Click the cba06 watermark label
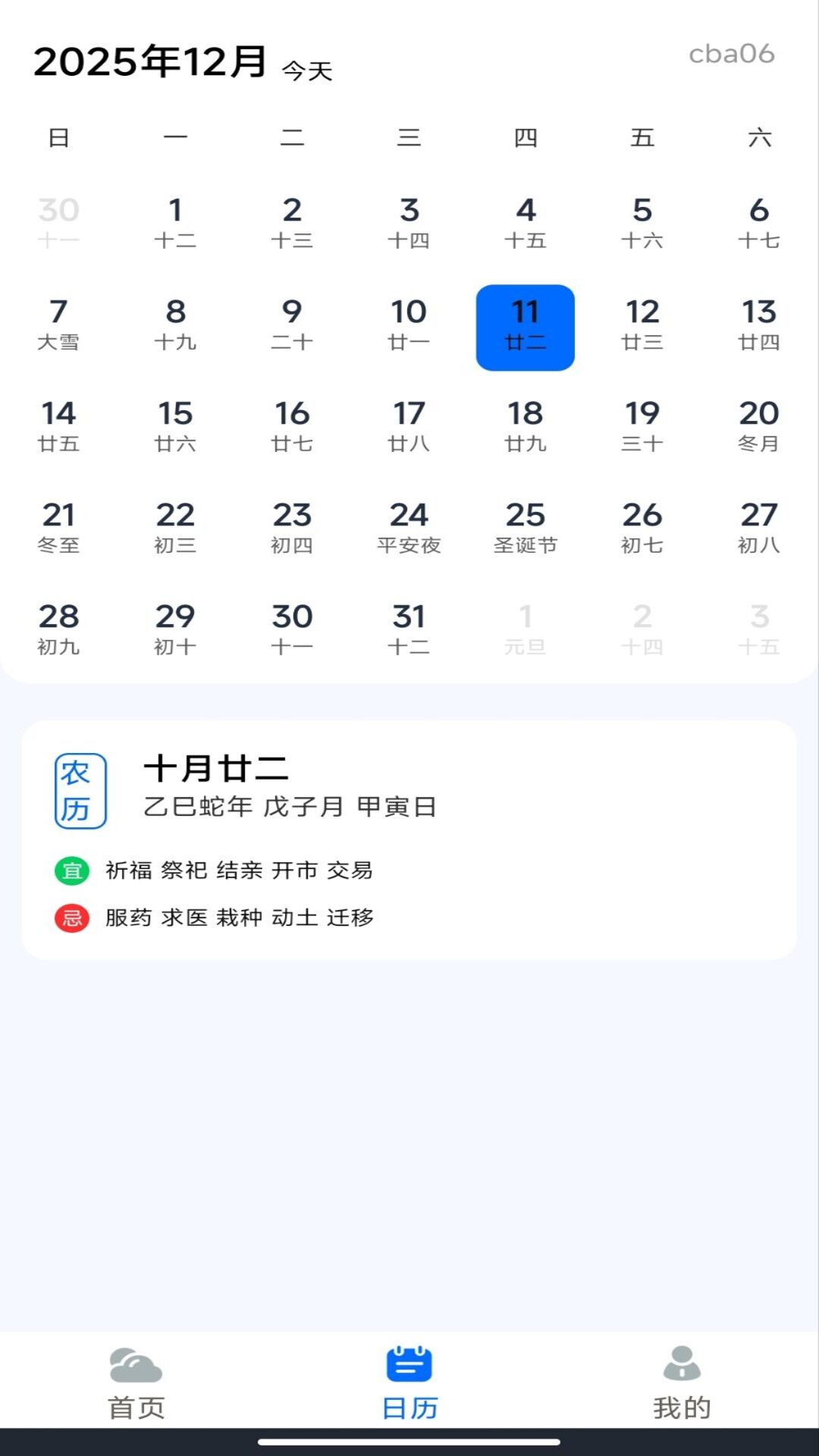819x1456 pixels. tap(730, 53)
